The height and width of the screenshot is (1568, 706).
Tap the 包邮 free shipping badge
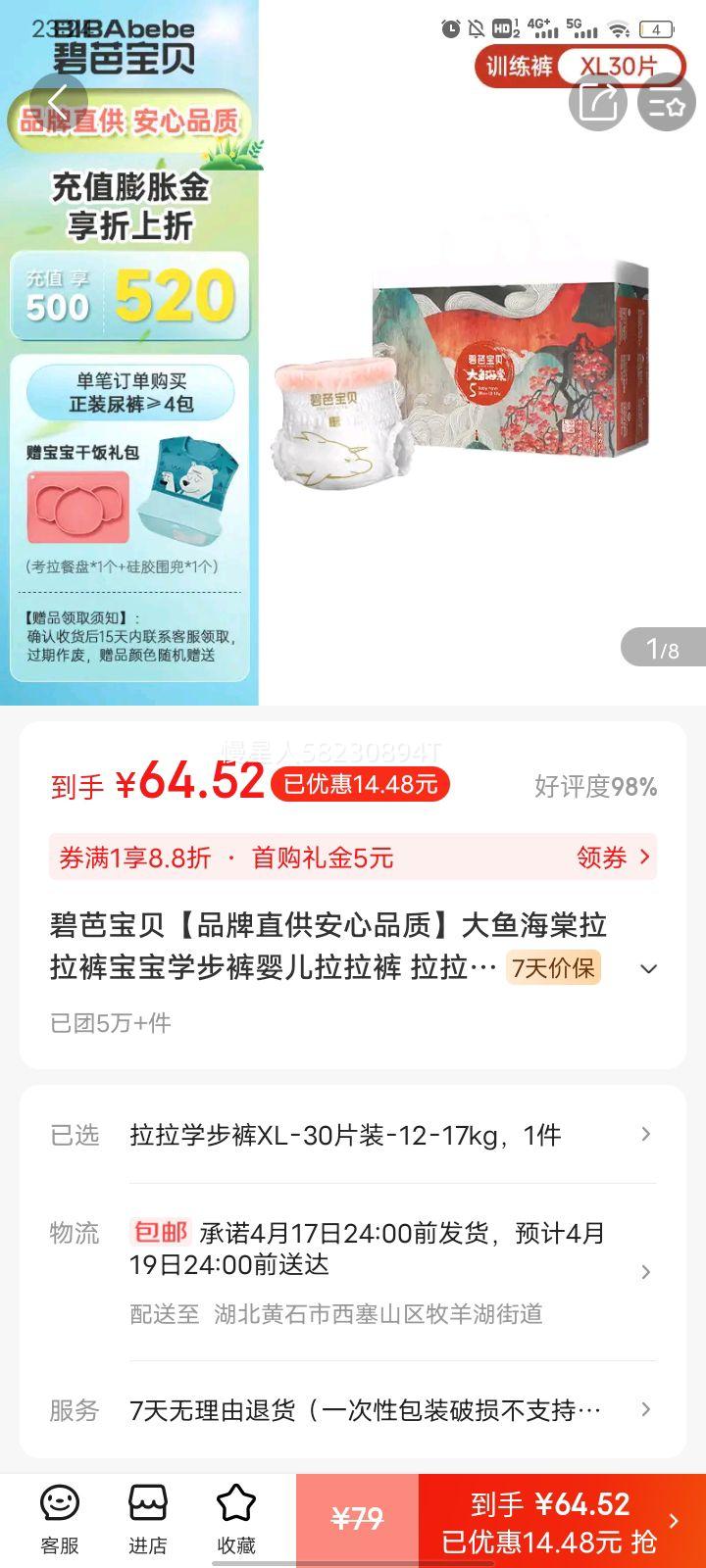160,1233
